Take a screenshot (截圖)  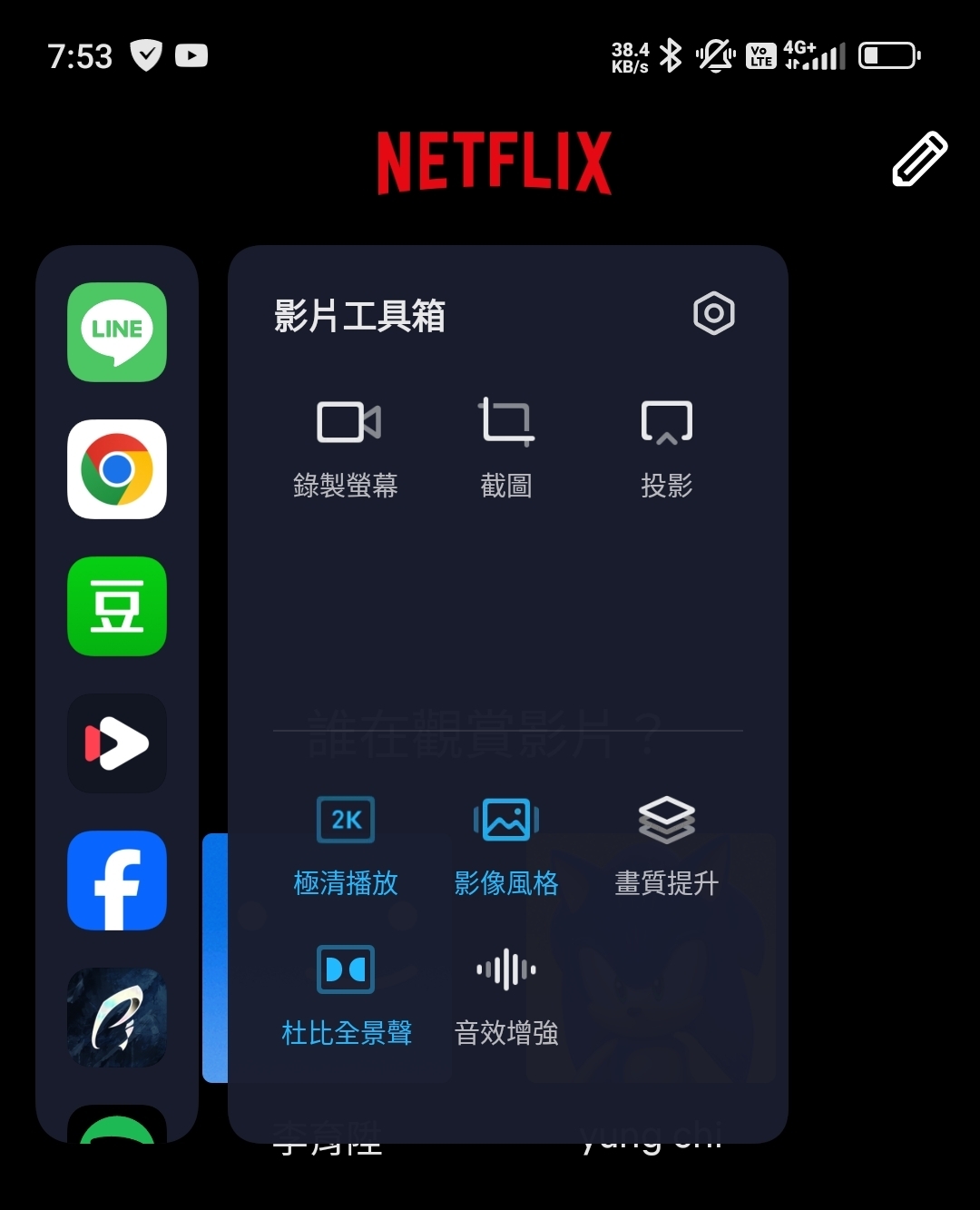tap(506, 447)
